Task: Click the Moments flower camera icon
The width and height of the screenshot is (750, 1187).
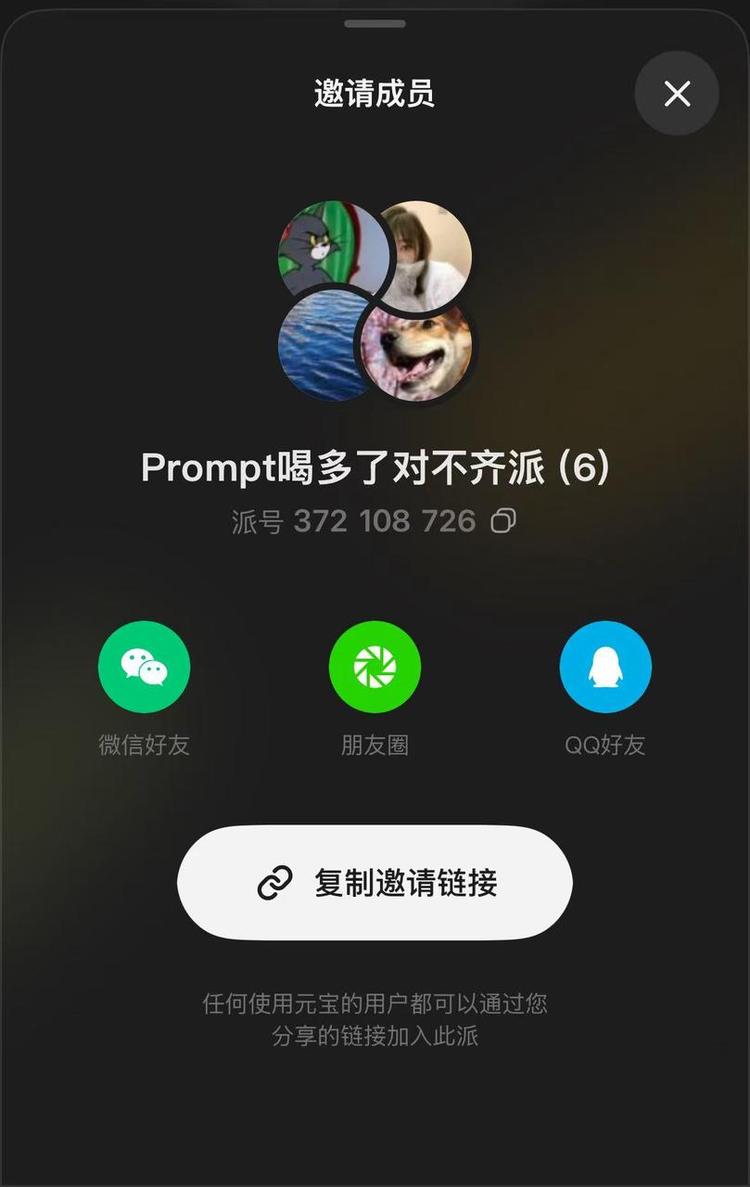Action: pos(375,668)
